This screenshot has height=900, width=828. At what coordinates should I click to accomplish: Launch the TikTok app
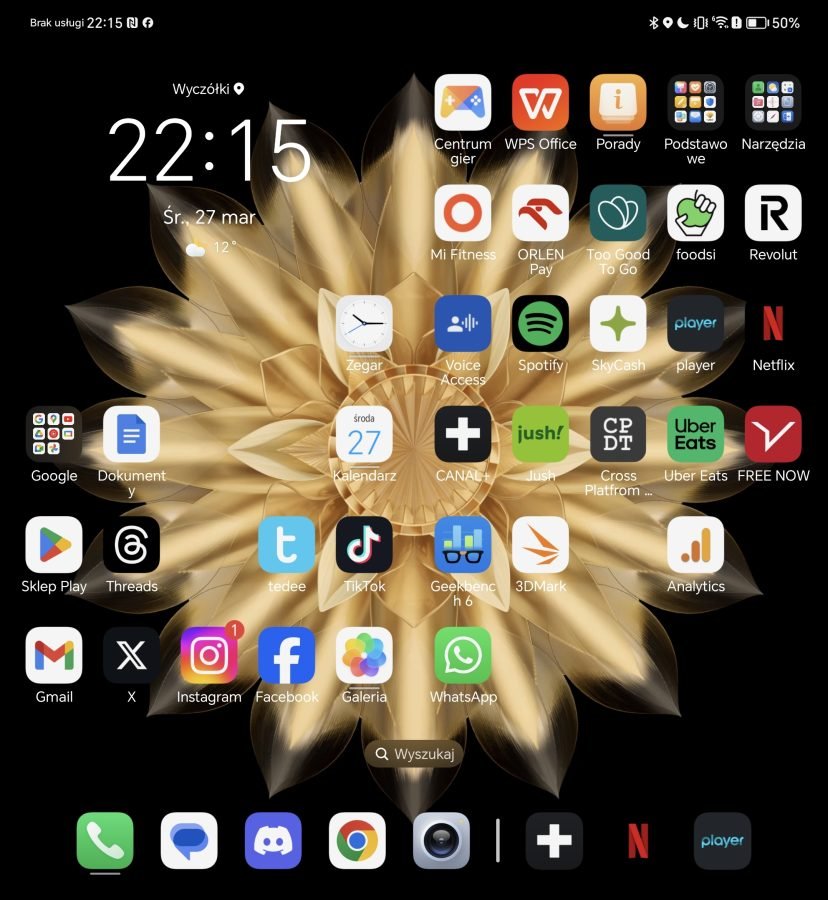(x=364, y=545)
